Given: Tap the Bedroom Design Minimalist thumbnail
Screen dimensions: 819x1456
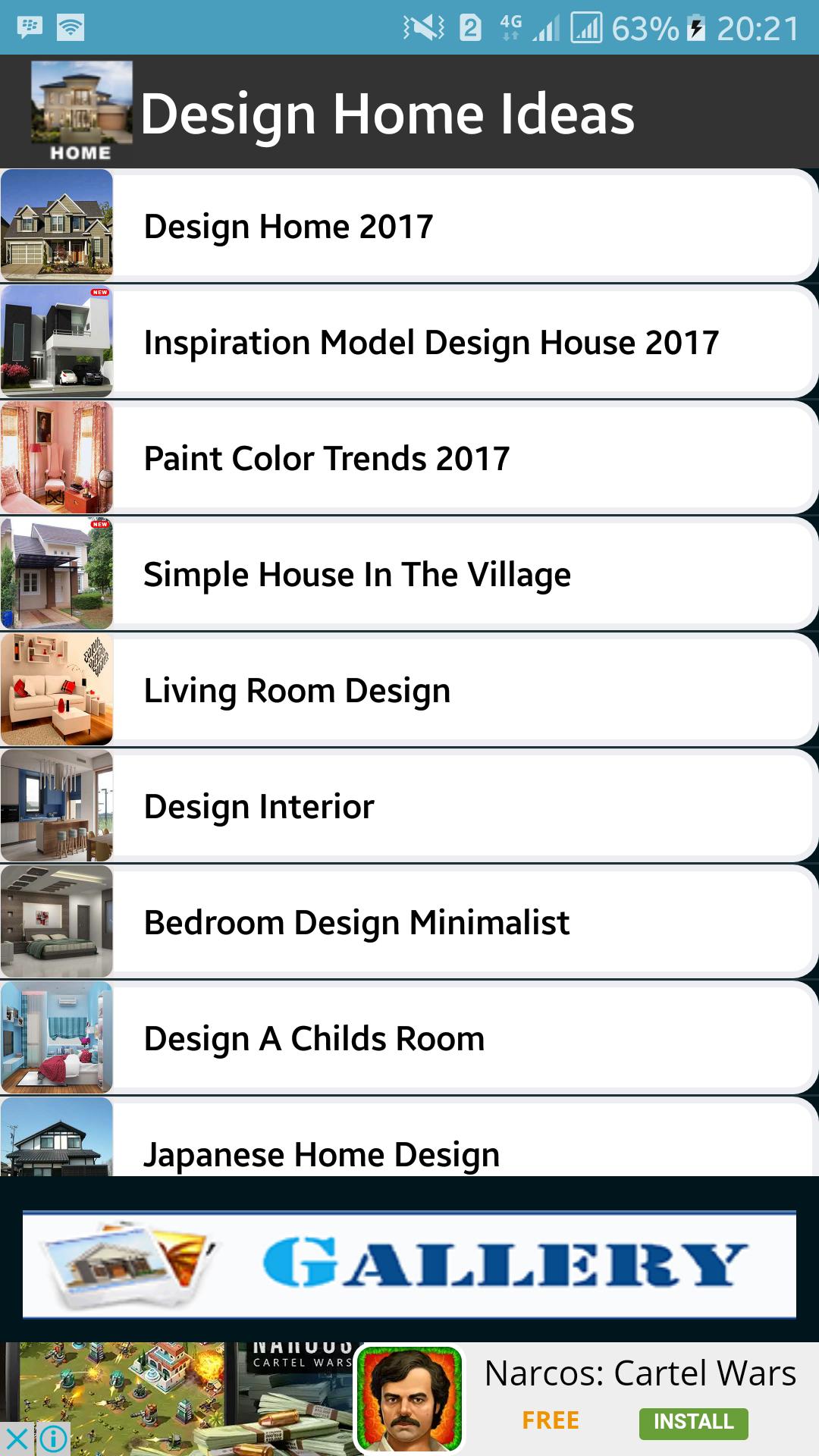Looking at the screenshot, I should (x=57, y=922).
